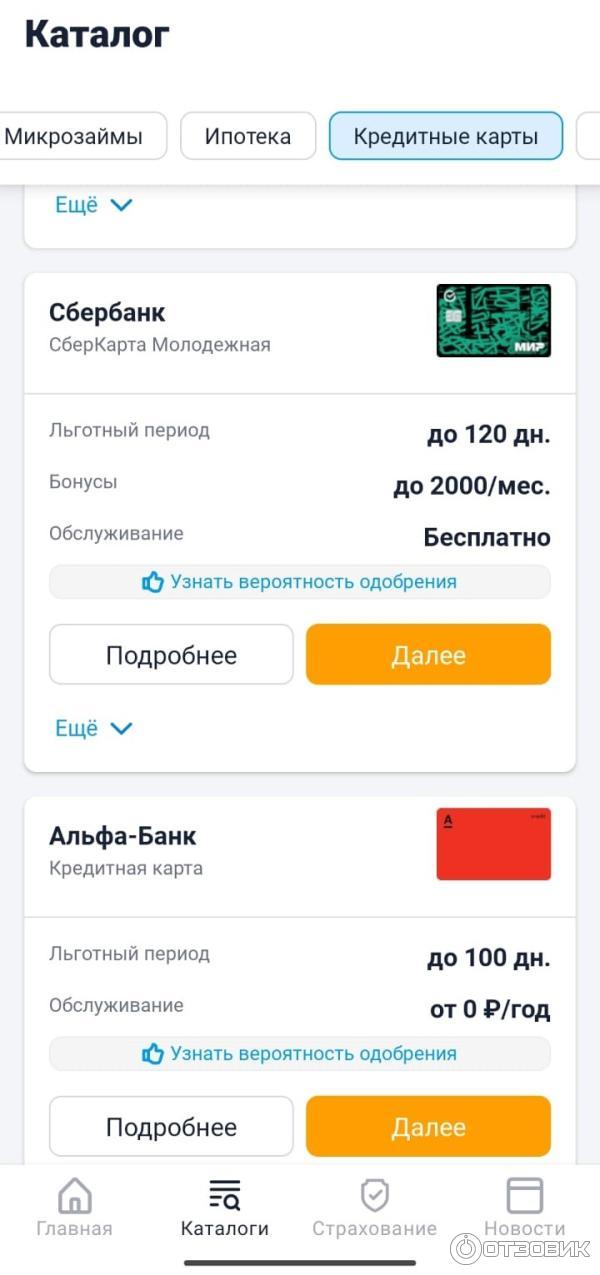The height and width of the screenshot is (1275, 600).
Task: Switch to the Каталоги tab
Action: pyautogui.click(x=225, y=1208)
